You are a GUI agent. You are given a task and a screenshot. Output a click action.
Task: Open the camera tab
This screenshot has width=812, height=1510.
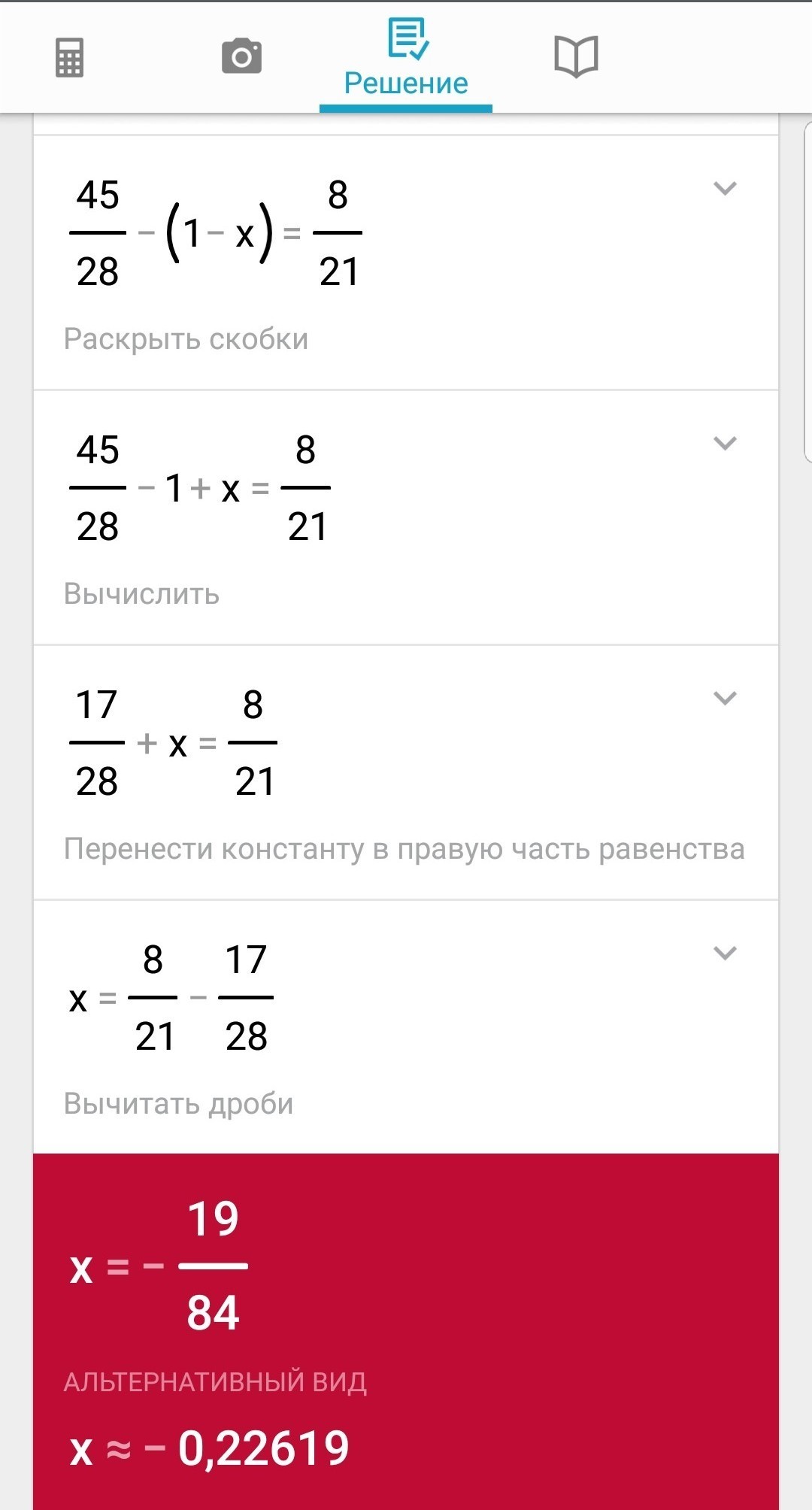click(x=241, y=57)
